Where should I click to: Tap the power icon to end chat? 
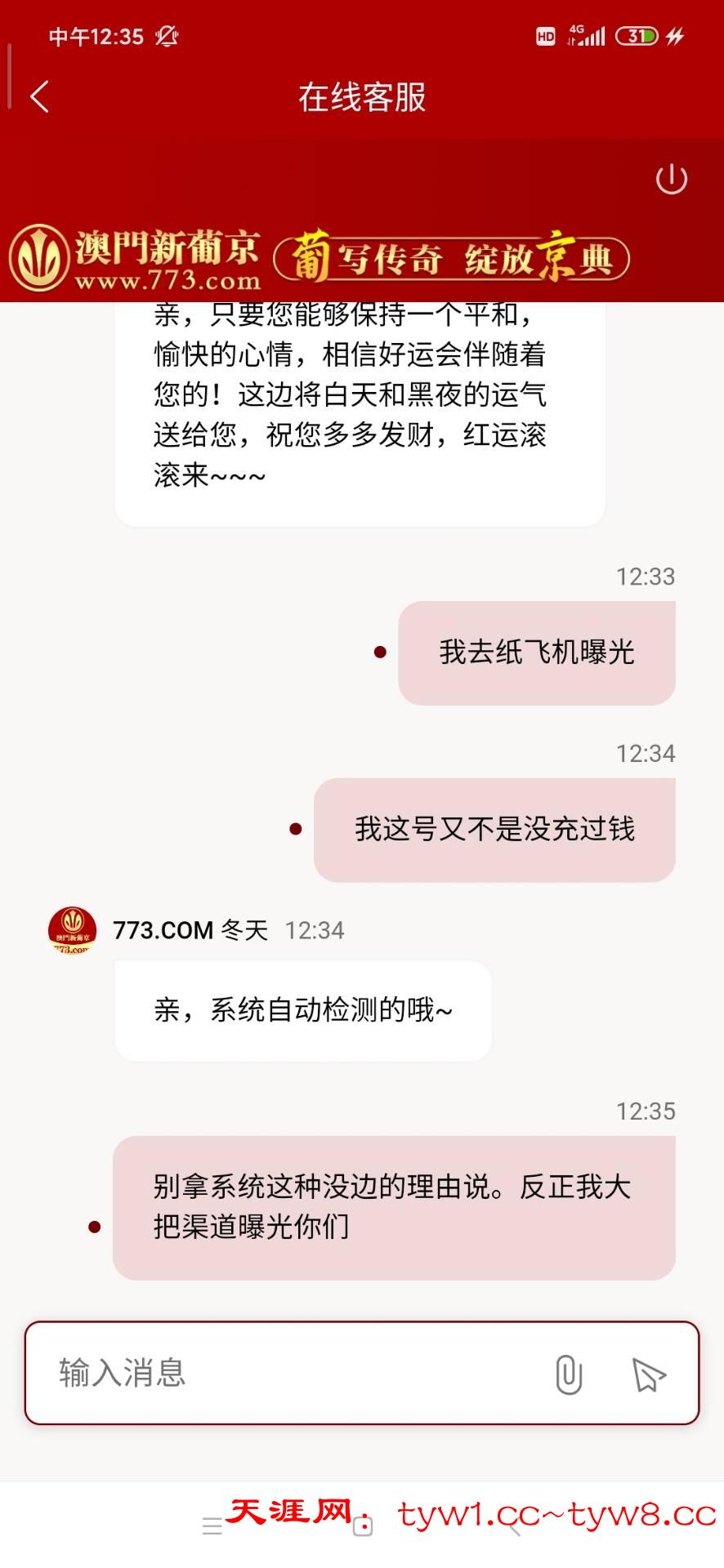672,179
